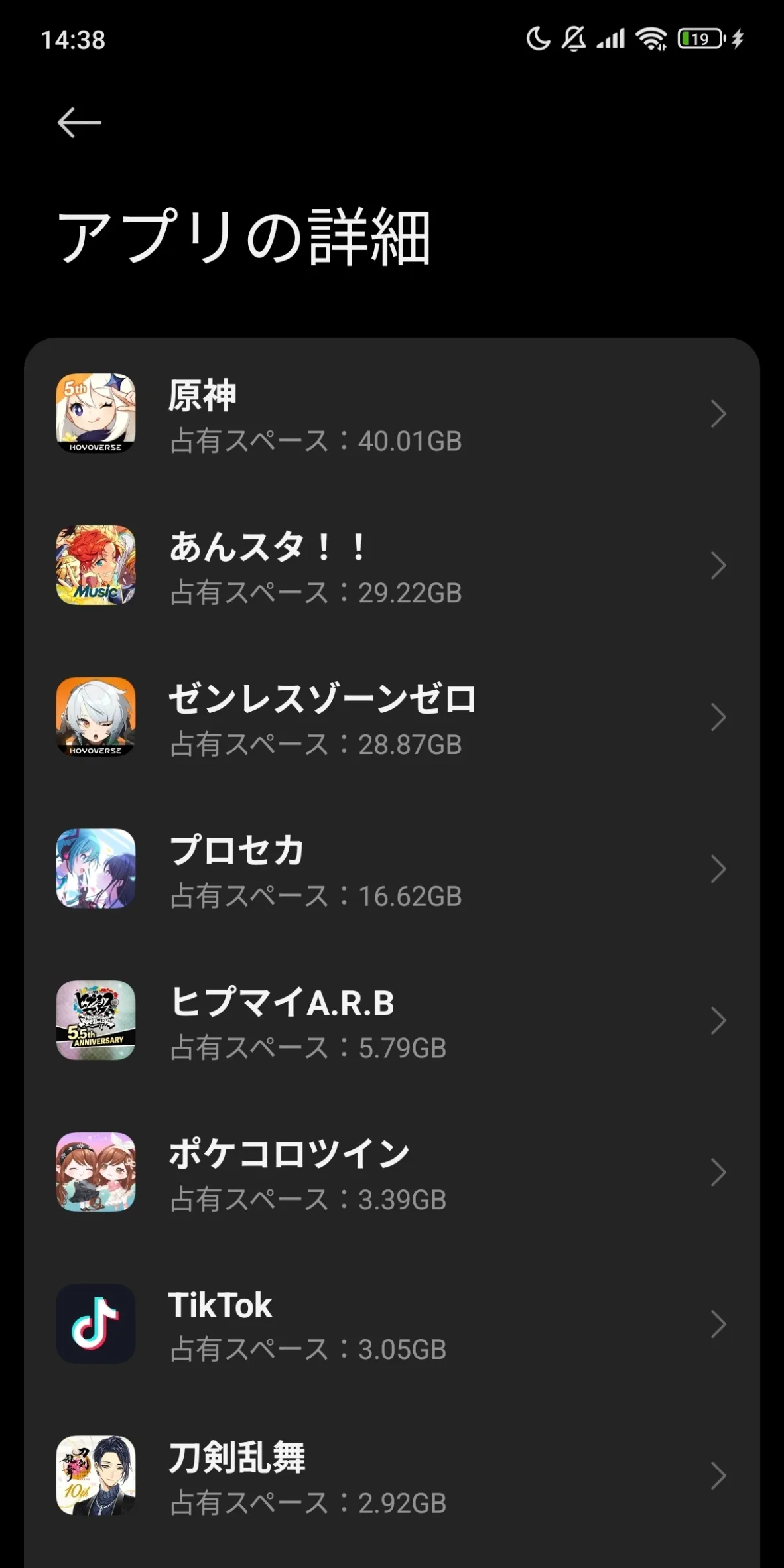View ゼンレスゾーンゼロ storage details

(391, 718)
